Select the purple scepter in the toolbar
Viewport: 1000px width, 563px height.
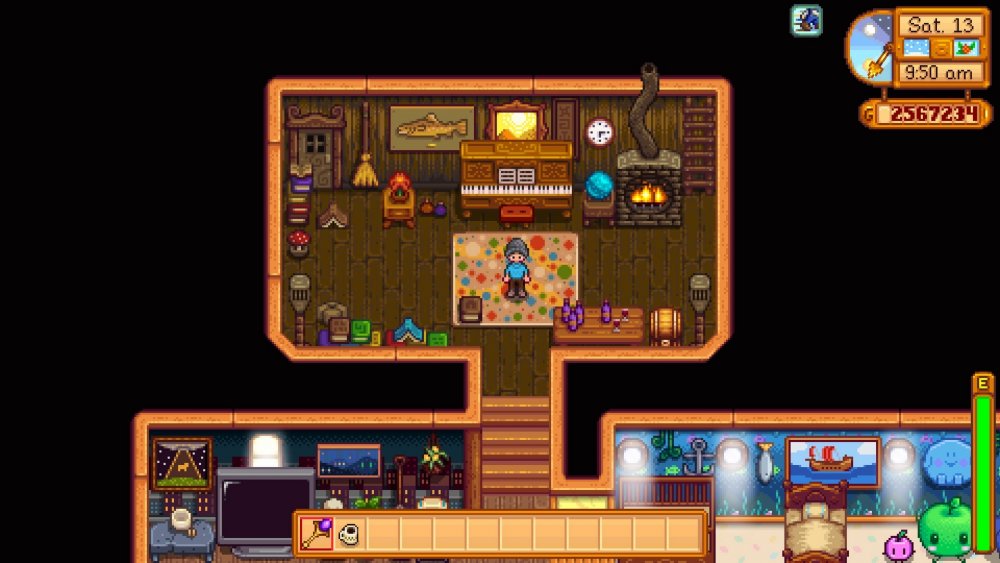click(x=317, y=534)
